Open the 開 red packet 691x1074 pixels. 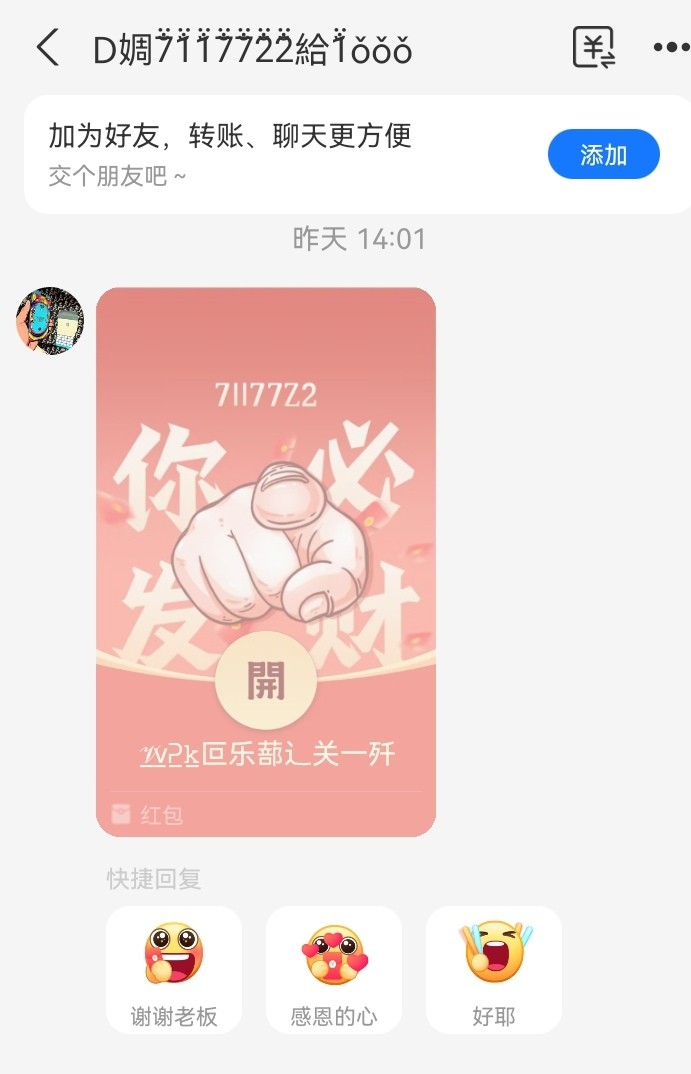pos(266,681)
